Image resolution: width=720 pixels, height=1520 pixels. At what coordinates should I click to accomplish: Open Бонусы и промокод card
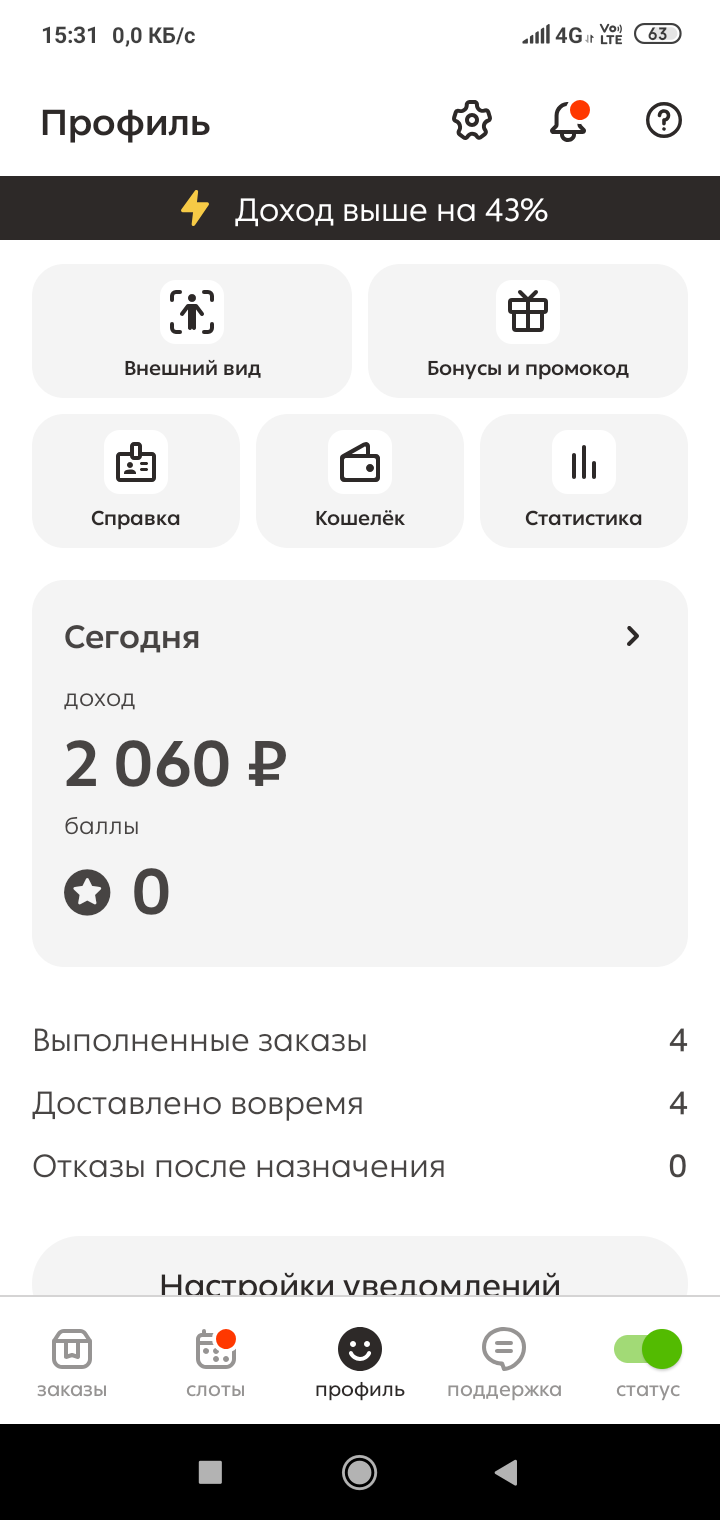[x=528, y=331]
